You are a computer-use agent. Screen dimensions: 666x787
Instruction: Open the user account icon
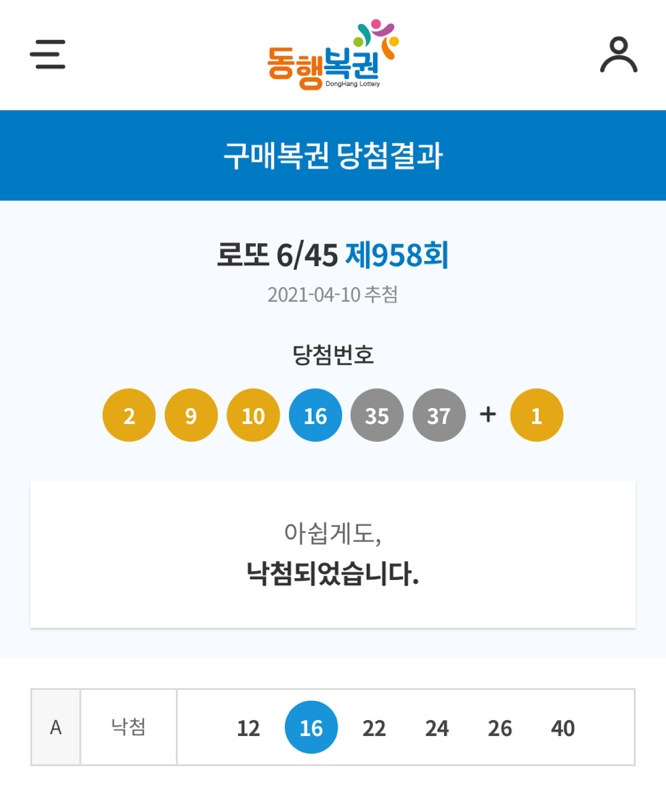click(618, 54)
